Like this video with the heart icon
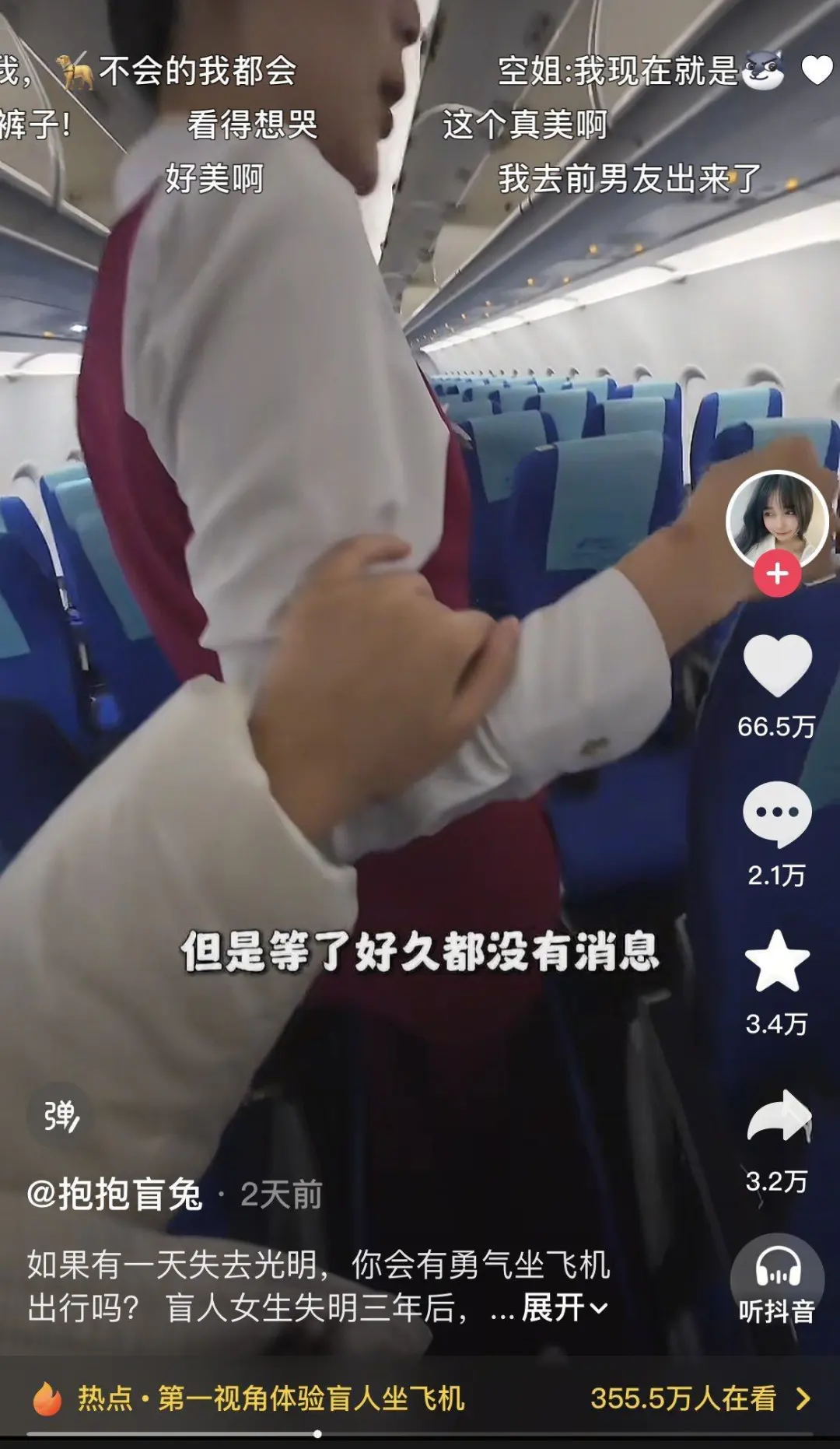840x1449 pixels. (777, 665)
